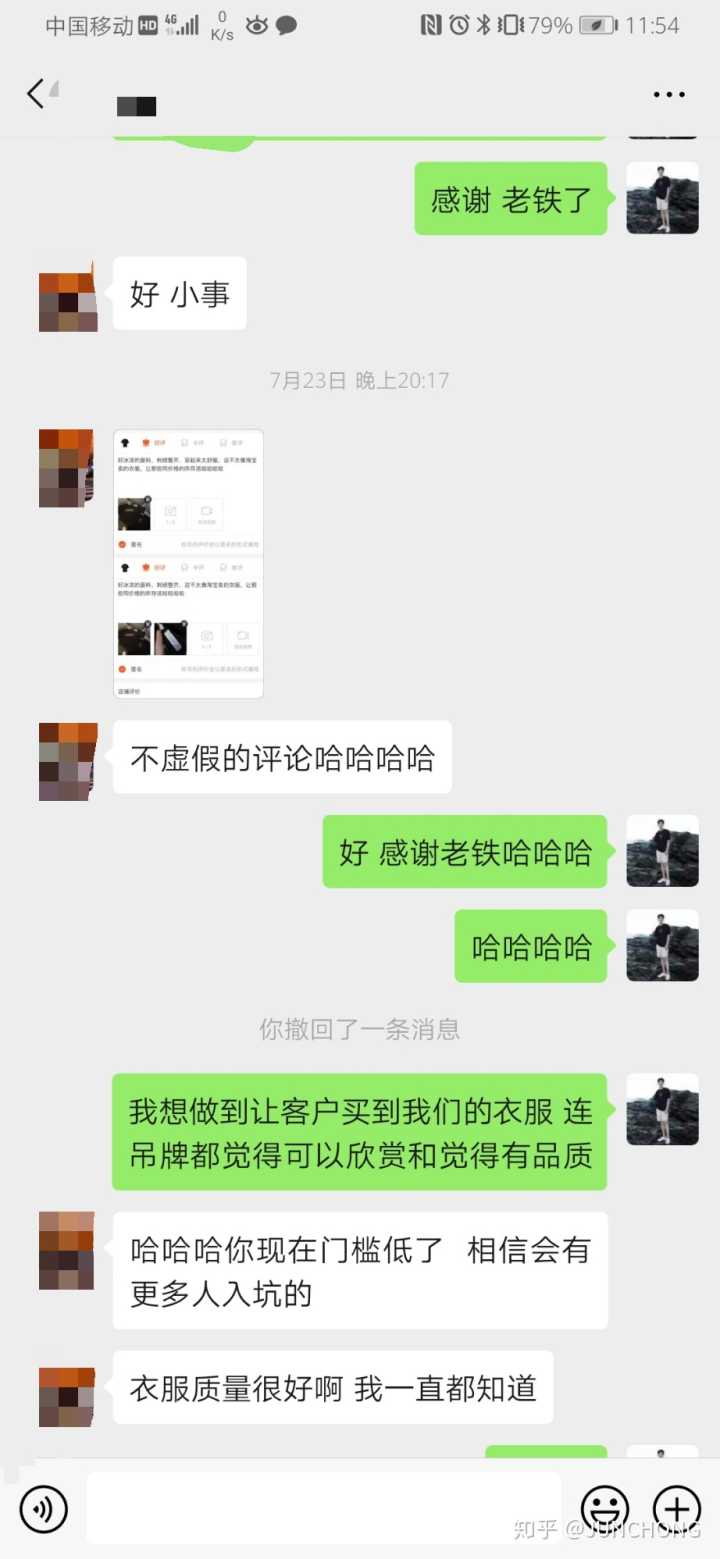Open the emoji sticker panel
720x1559 pixels.
click(605, 1508)
